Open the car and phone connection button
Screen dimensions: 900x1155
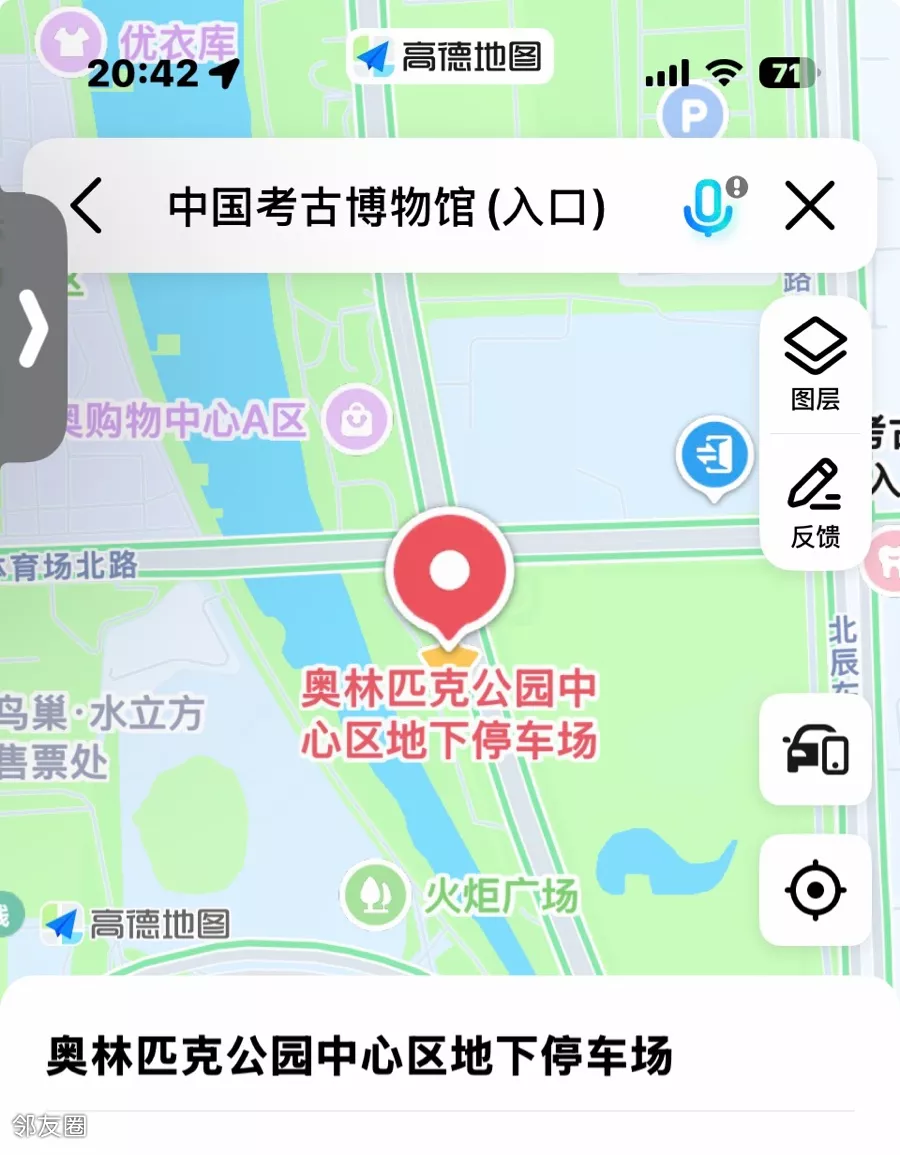(x=815, y=750)
